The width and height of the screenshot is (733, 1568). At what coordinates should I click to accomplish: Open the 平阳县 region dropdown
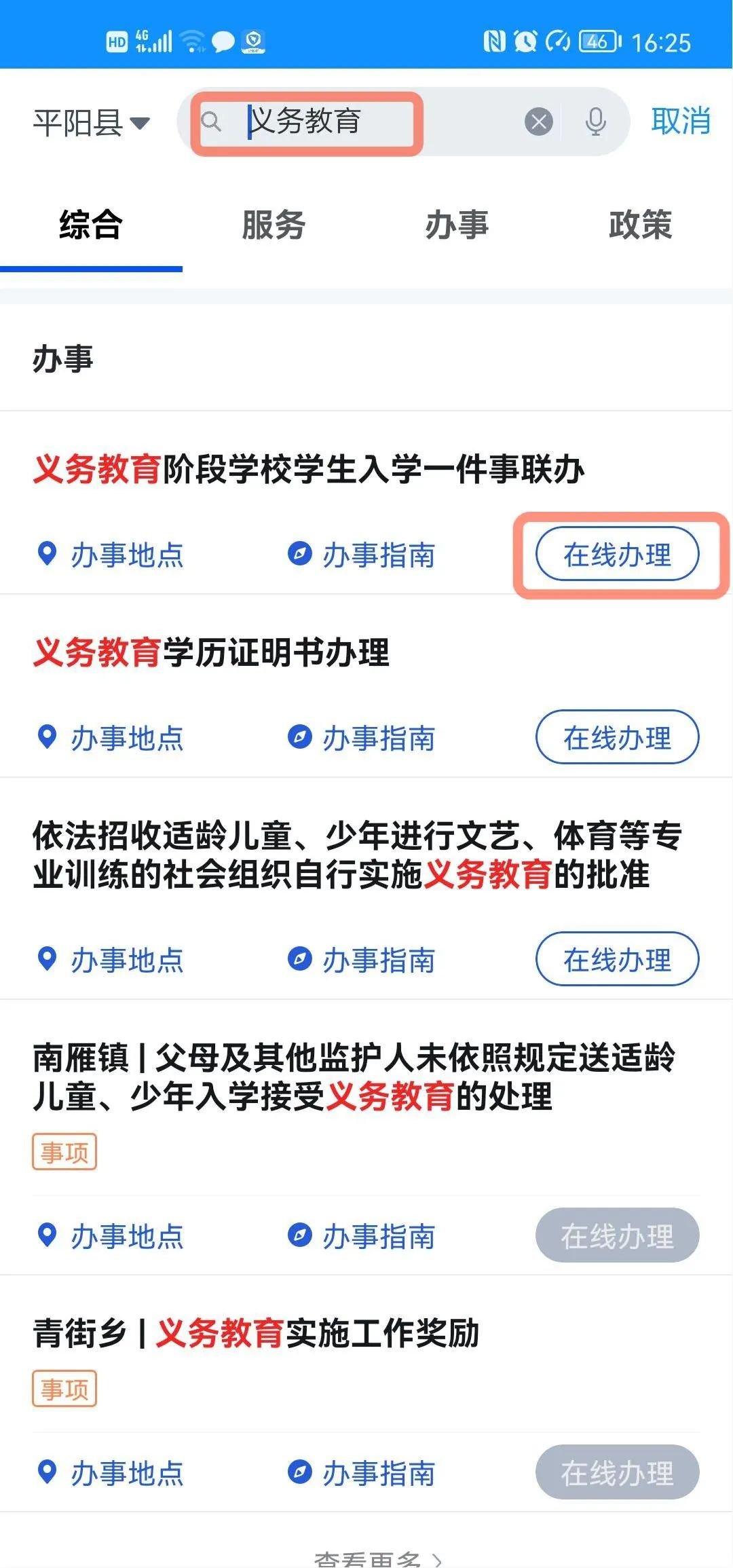point(91,124)
